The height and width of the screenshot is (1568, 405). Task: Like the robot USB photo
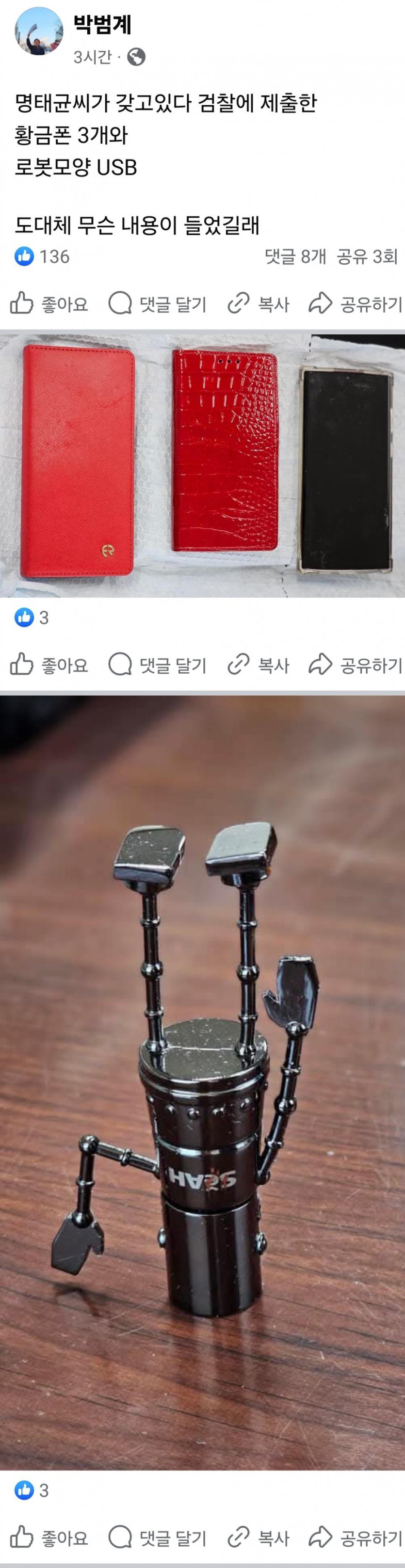[x=49, y=1537]
